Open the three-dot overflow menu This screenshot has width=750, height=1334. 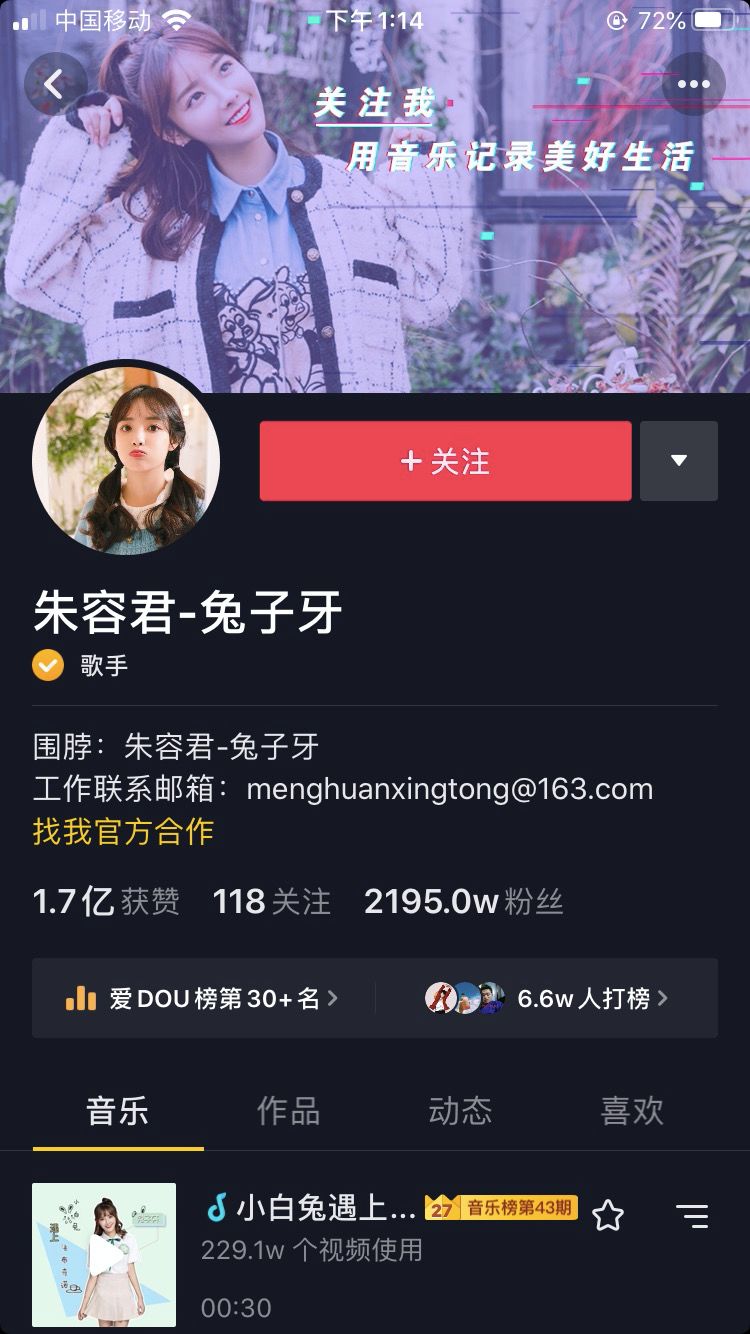point(693,84)
